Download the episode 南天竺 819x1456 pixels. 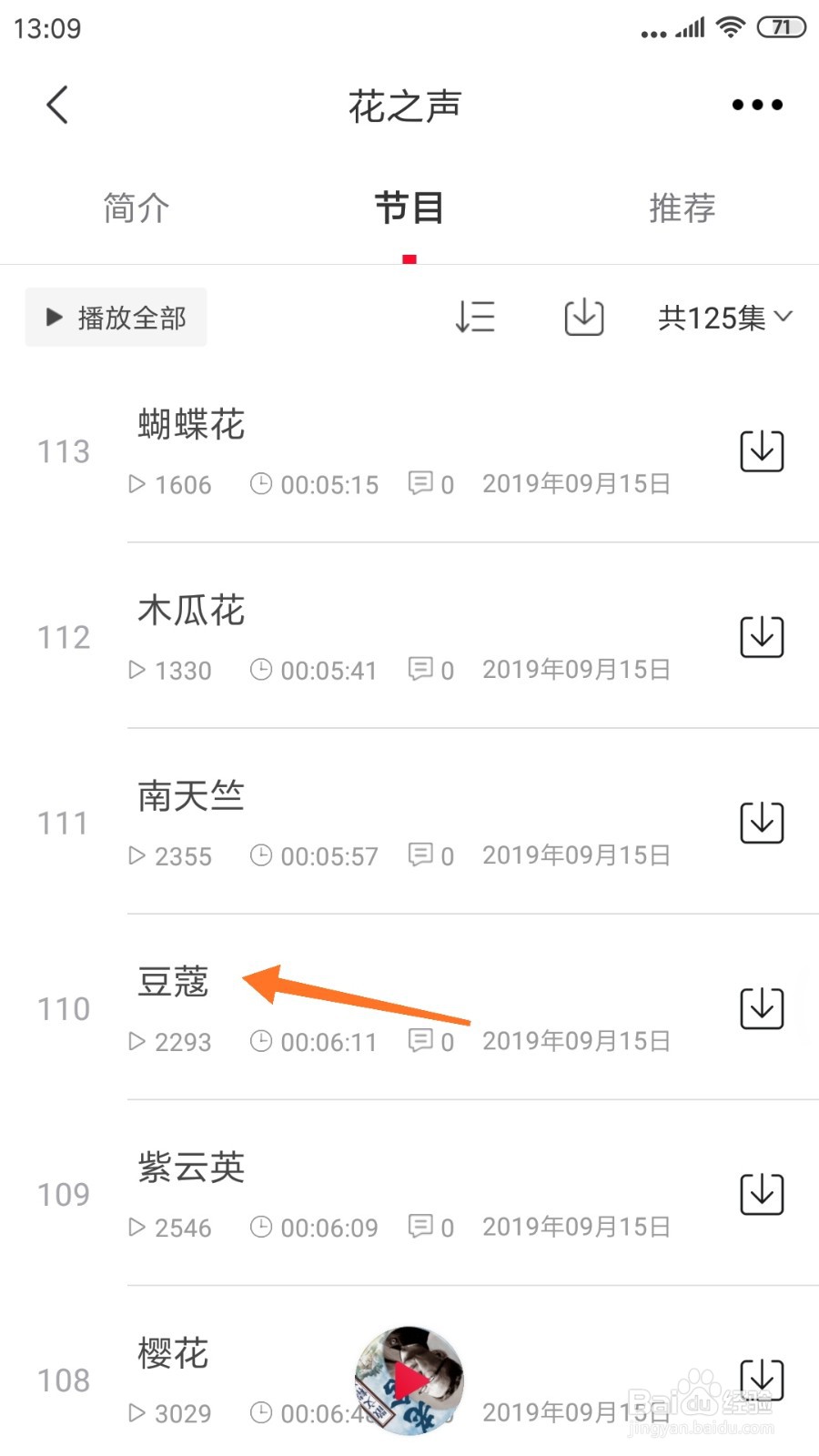tap(763, 822)
